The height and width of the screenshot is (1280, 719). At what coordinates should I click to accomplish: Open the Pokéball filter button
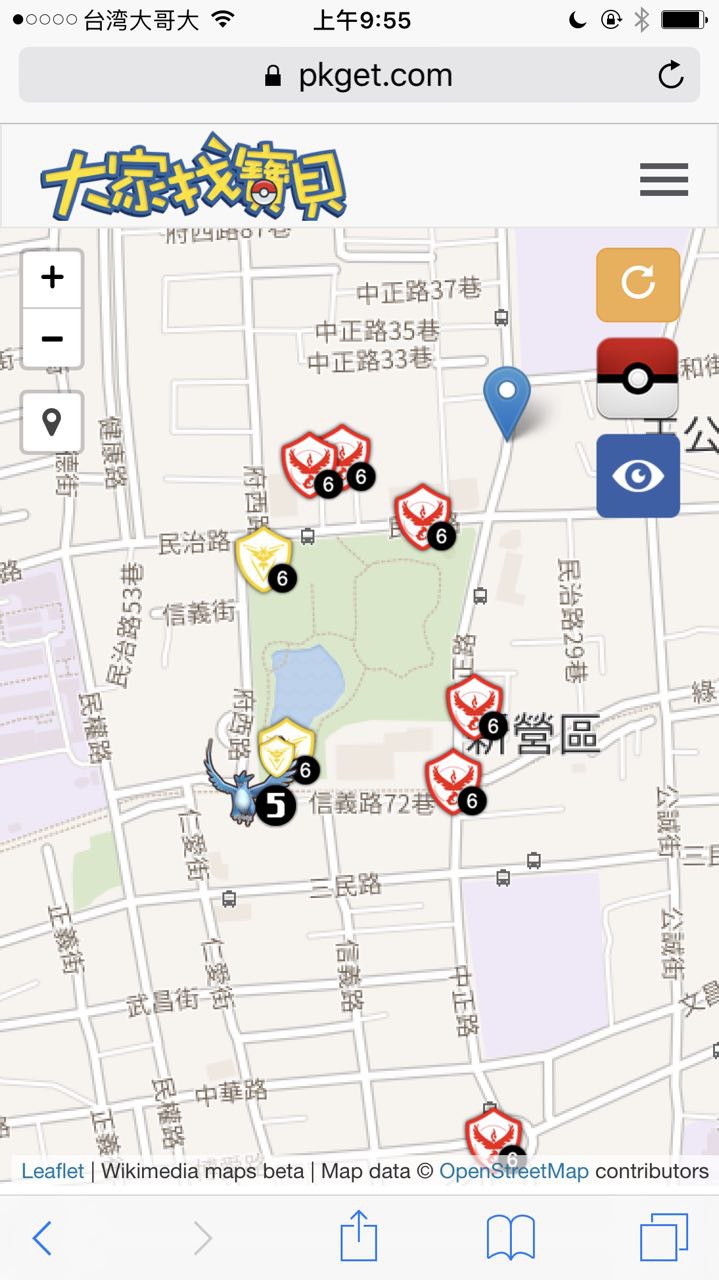(x=638, y=378)
